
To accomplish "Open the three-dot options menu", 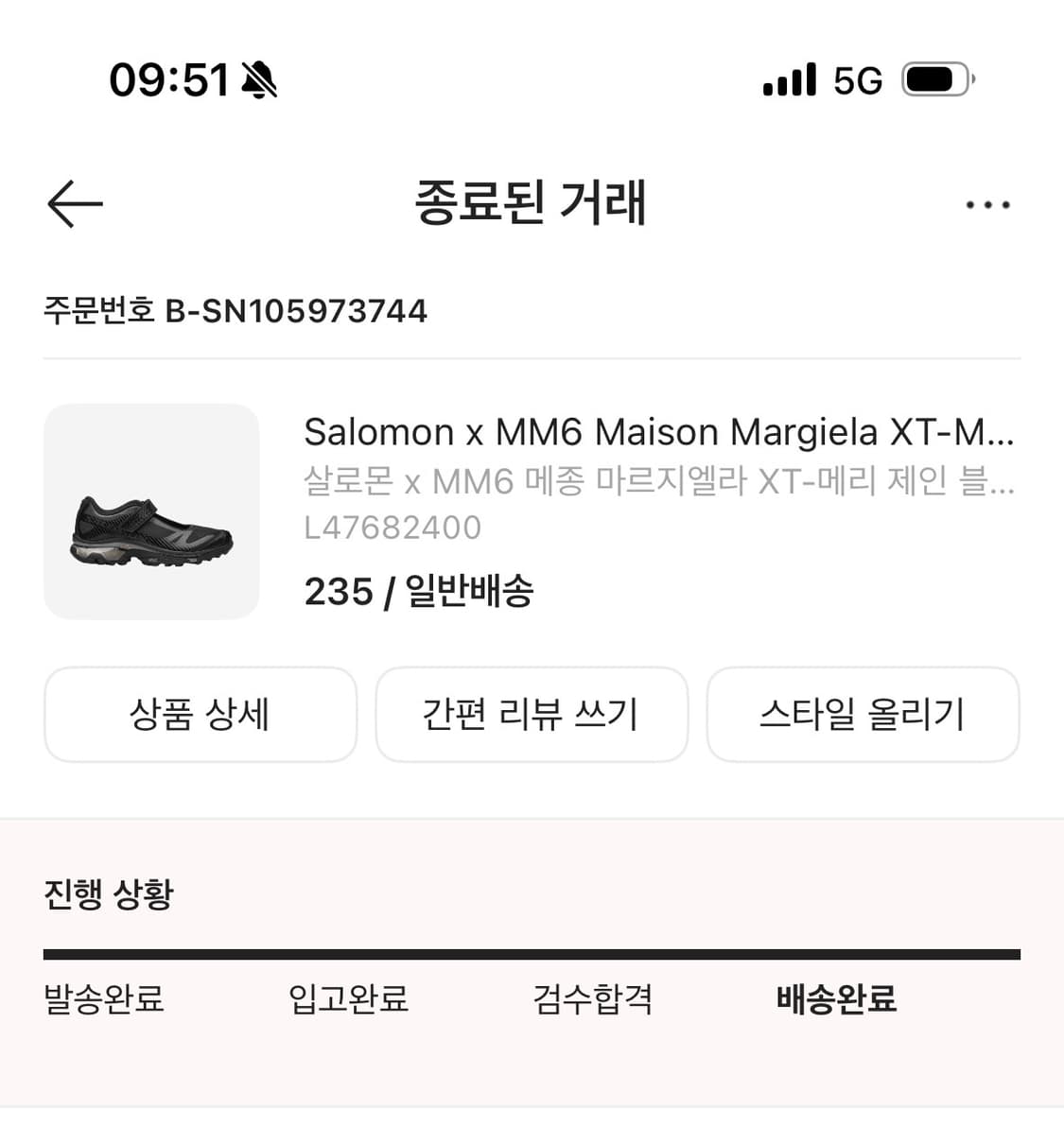I will (987, 203).
